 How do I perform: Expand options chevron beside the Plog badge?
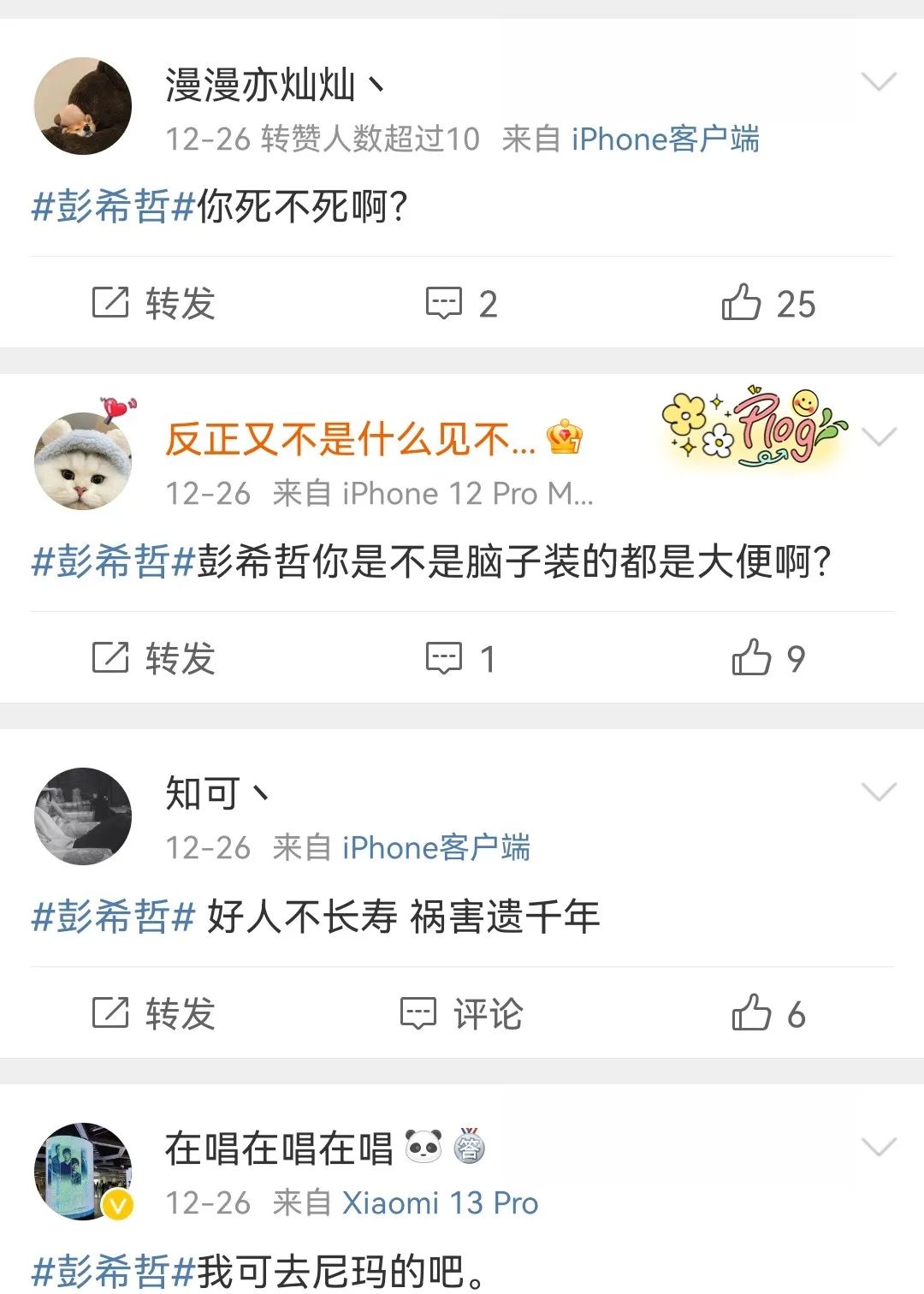coord(879,437)
